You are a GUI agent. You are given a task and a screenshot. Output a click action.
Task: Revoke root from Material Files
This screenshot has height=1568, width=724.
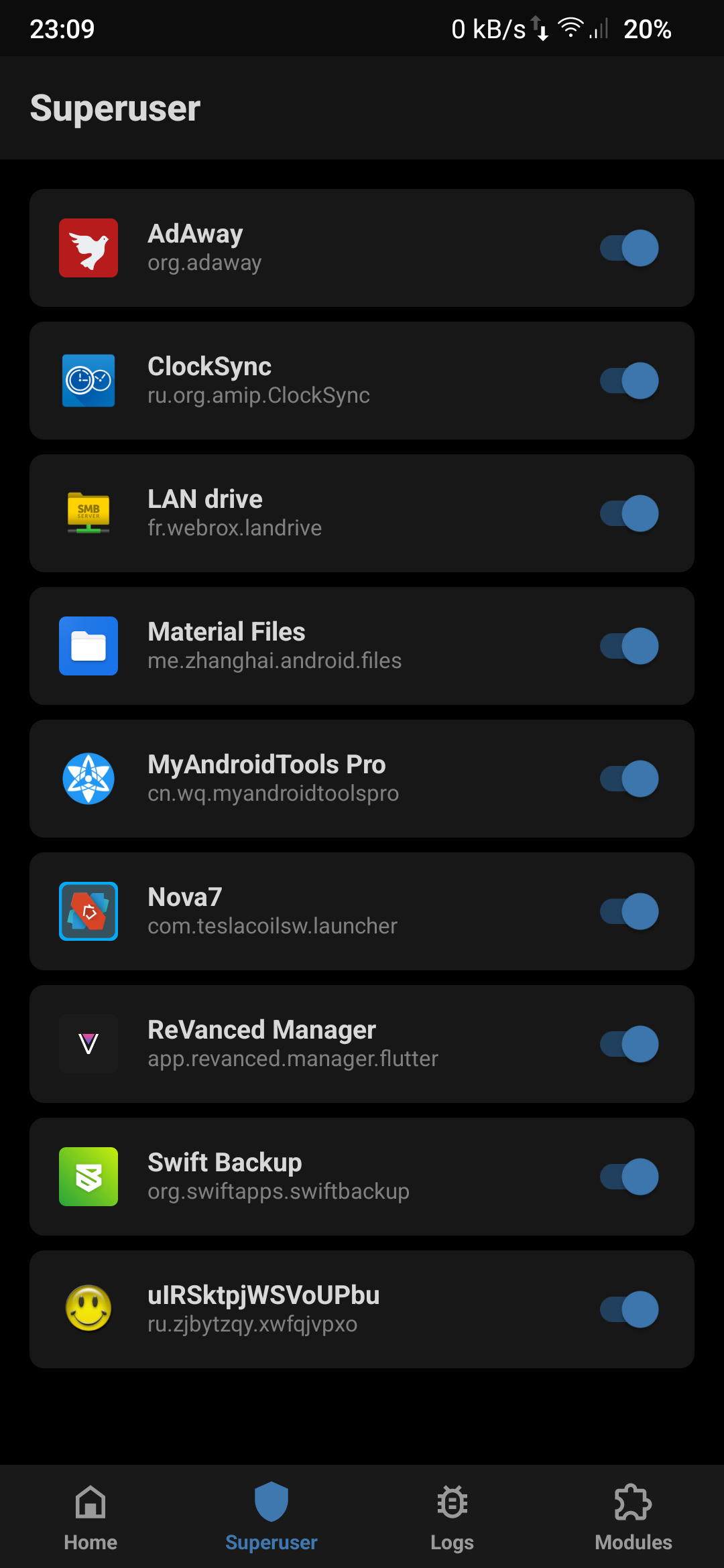point(629,646)
